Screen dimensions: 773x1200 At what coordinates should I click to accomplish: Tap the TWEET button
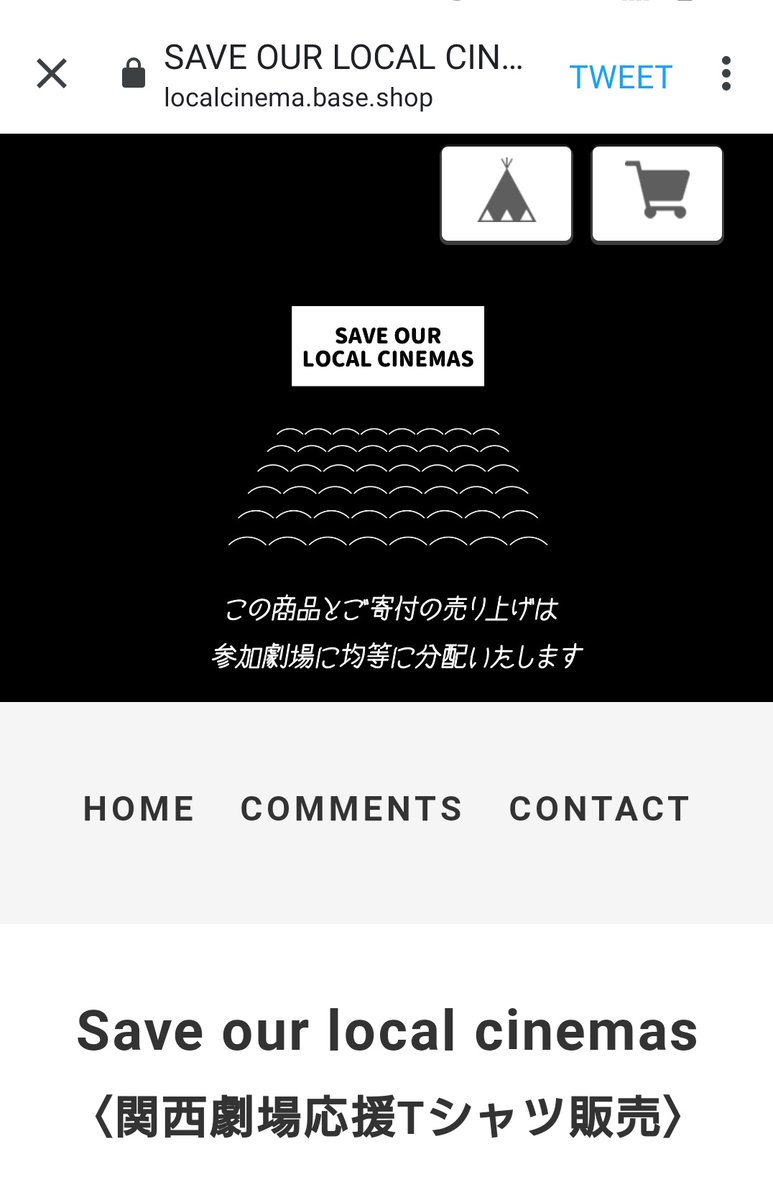[620, 77]
